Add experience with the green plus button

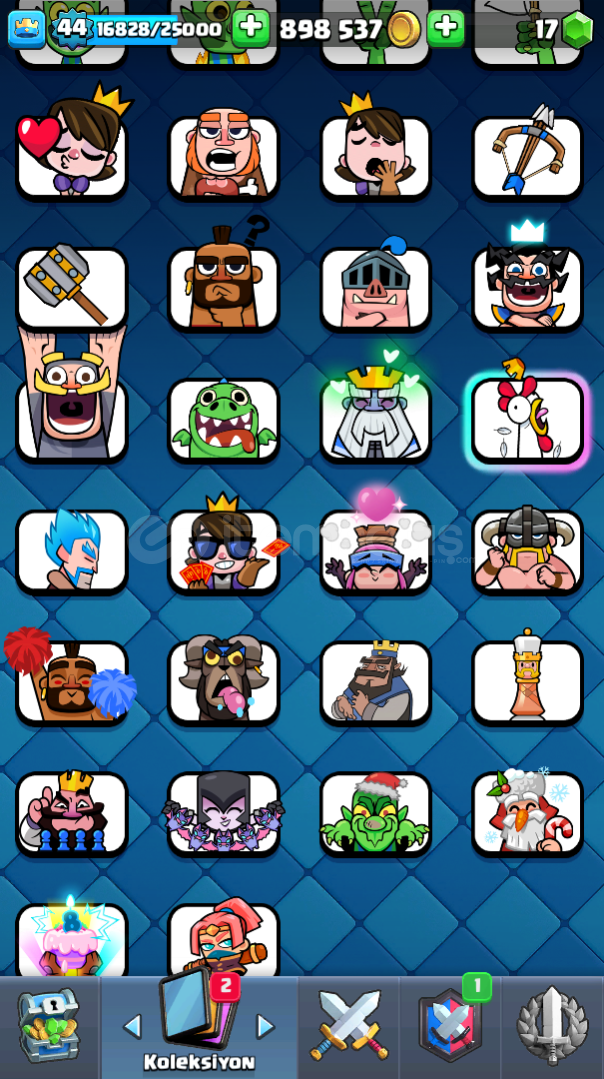coord(250,28)
